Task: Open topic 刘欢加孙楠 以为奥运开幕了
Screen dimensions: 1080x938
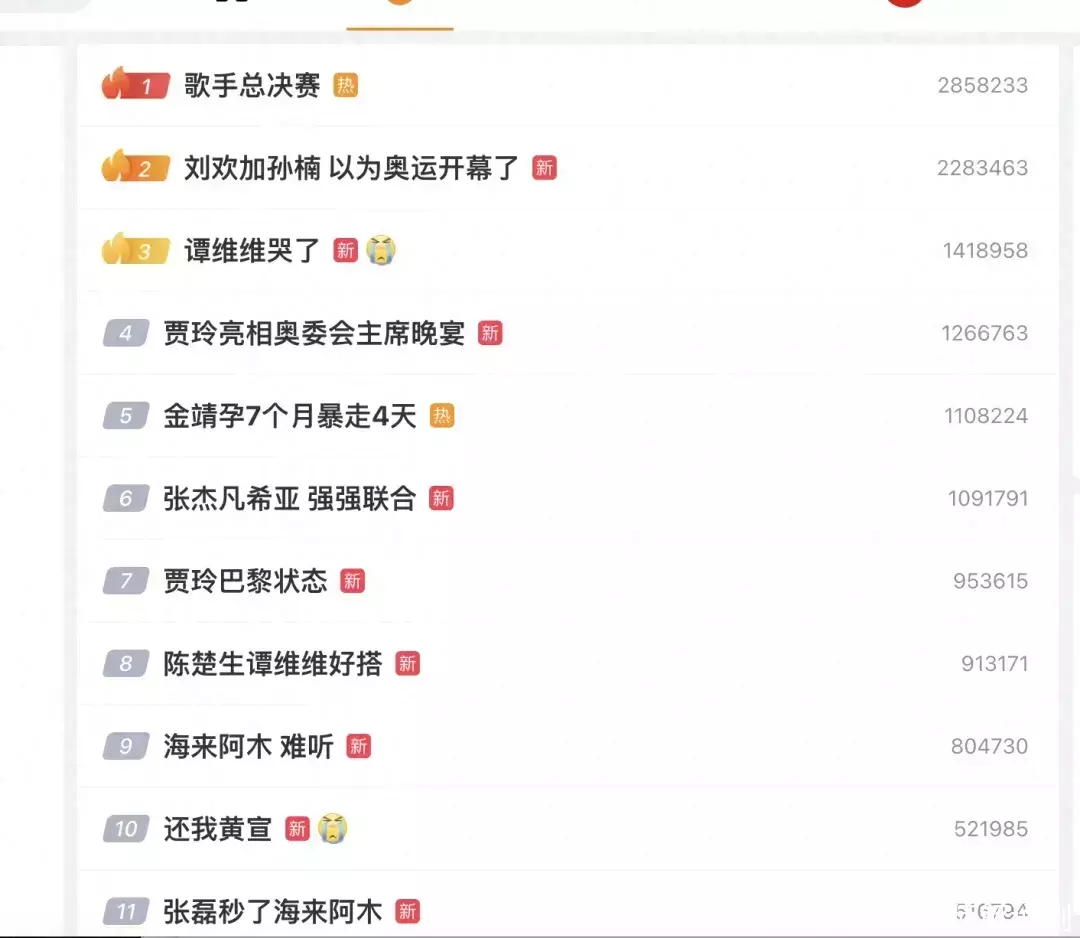Action: click(351, 168)
